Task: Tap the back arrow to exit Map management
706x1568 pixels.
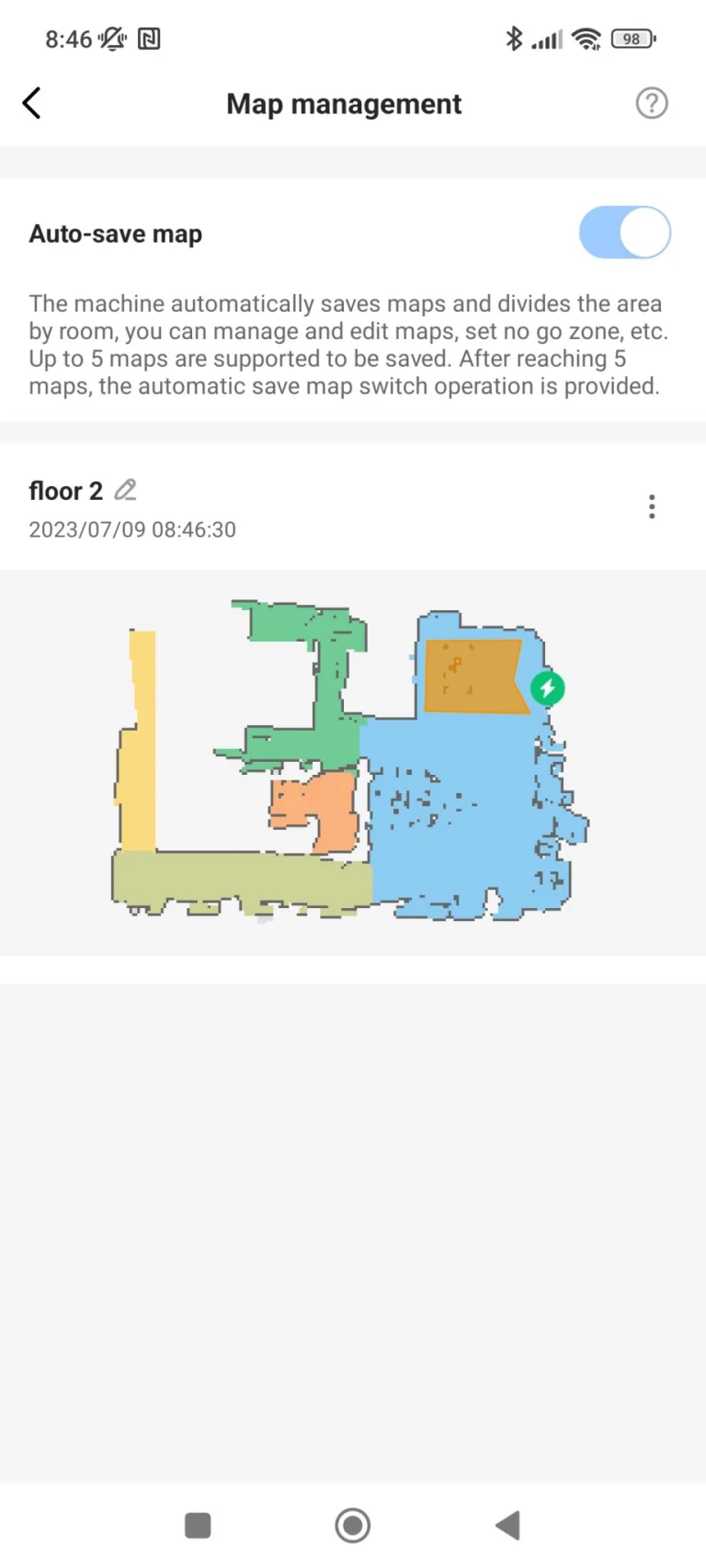Action: [32, 103]
